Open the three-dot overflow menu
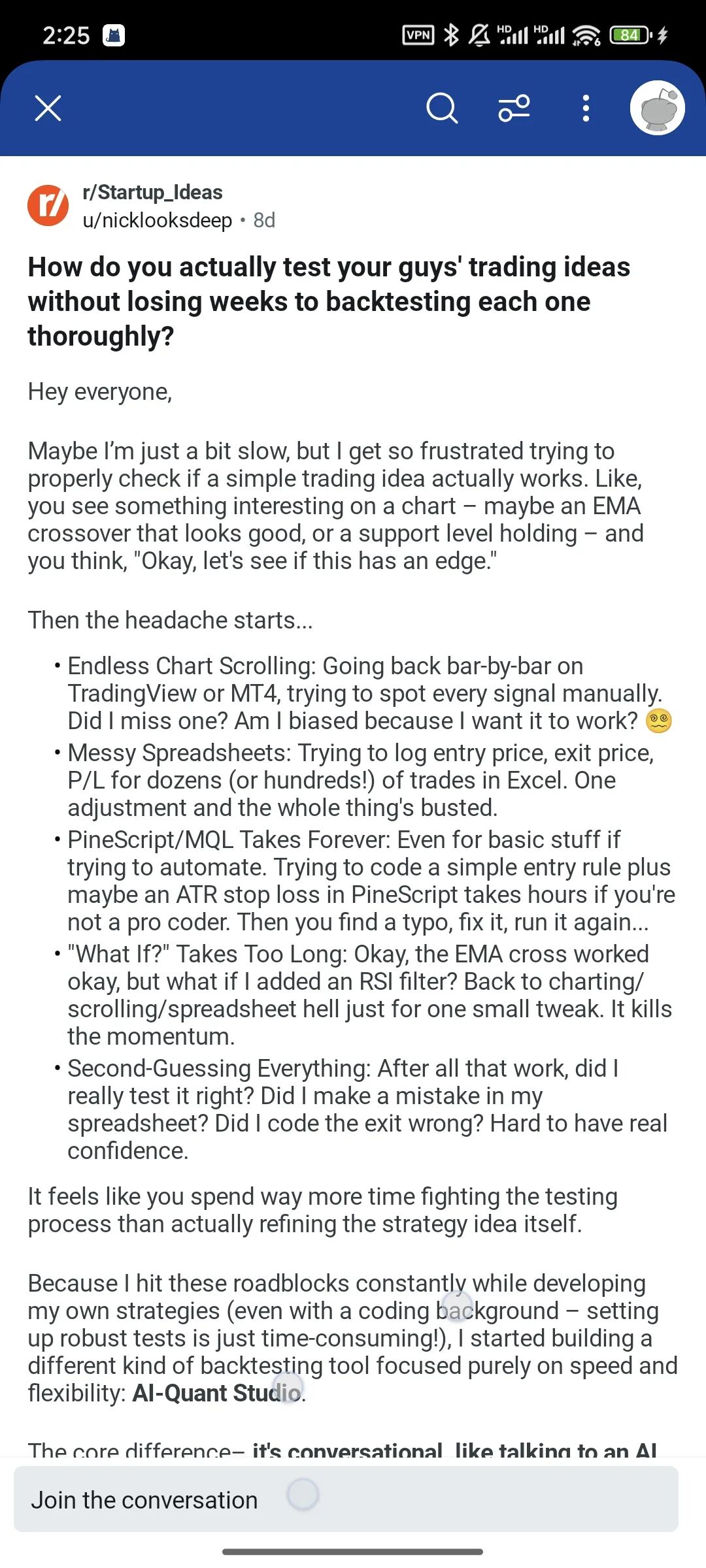 coord(586,108)
